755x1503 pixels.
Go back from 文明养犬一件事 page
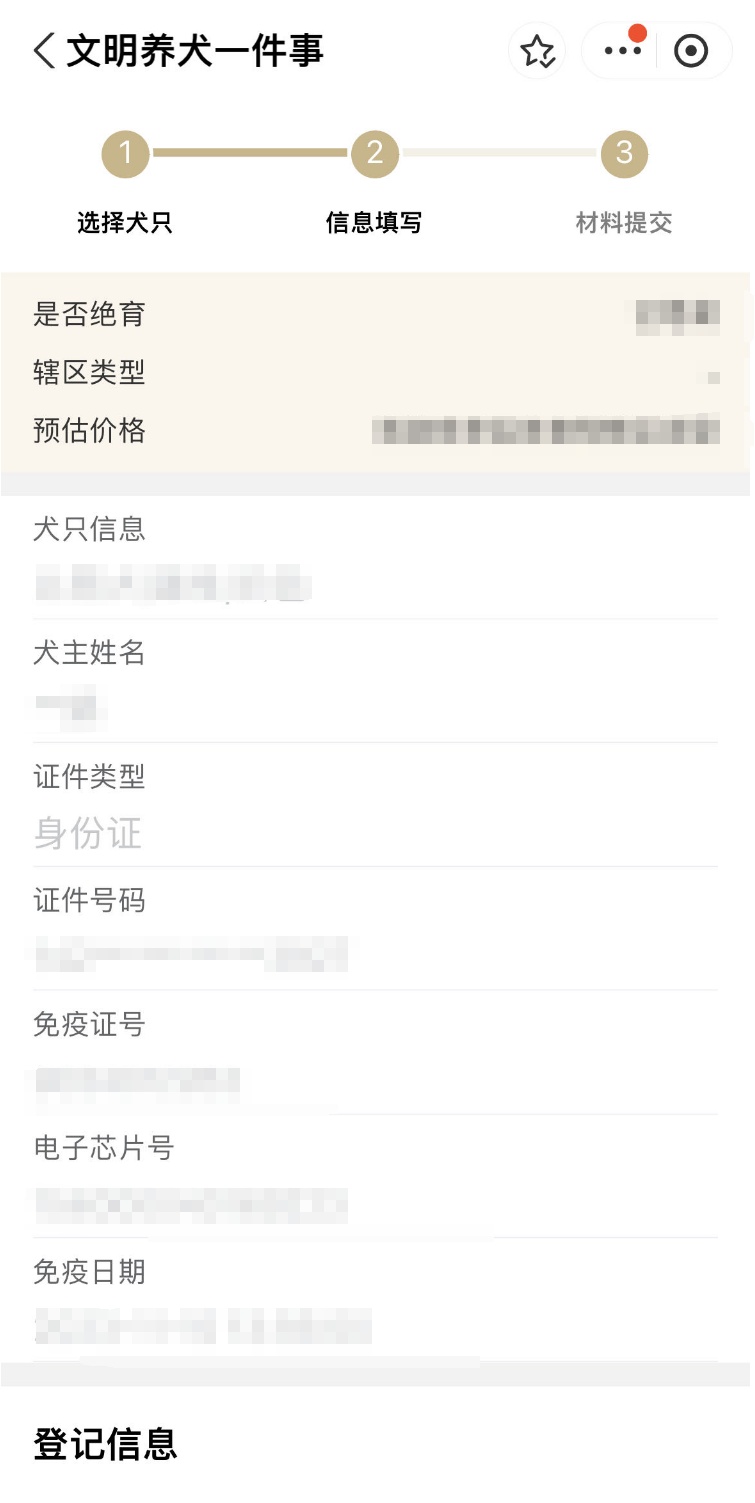[44, 51]
